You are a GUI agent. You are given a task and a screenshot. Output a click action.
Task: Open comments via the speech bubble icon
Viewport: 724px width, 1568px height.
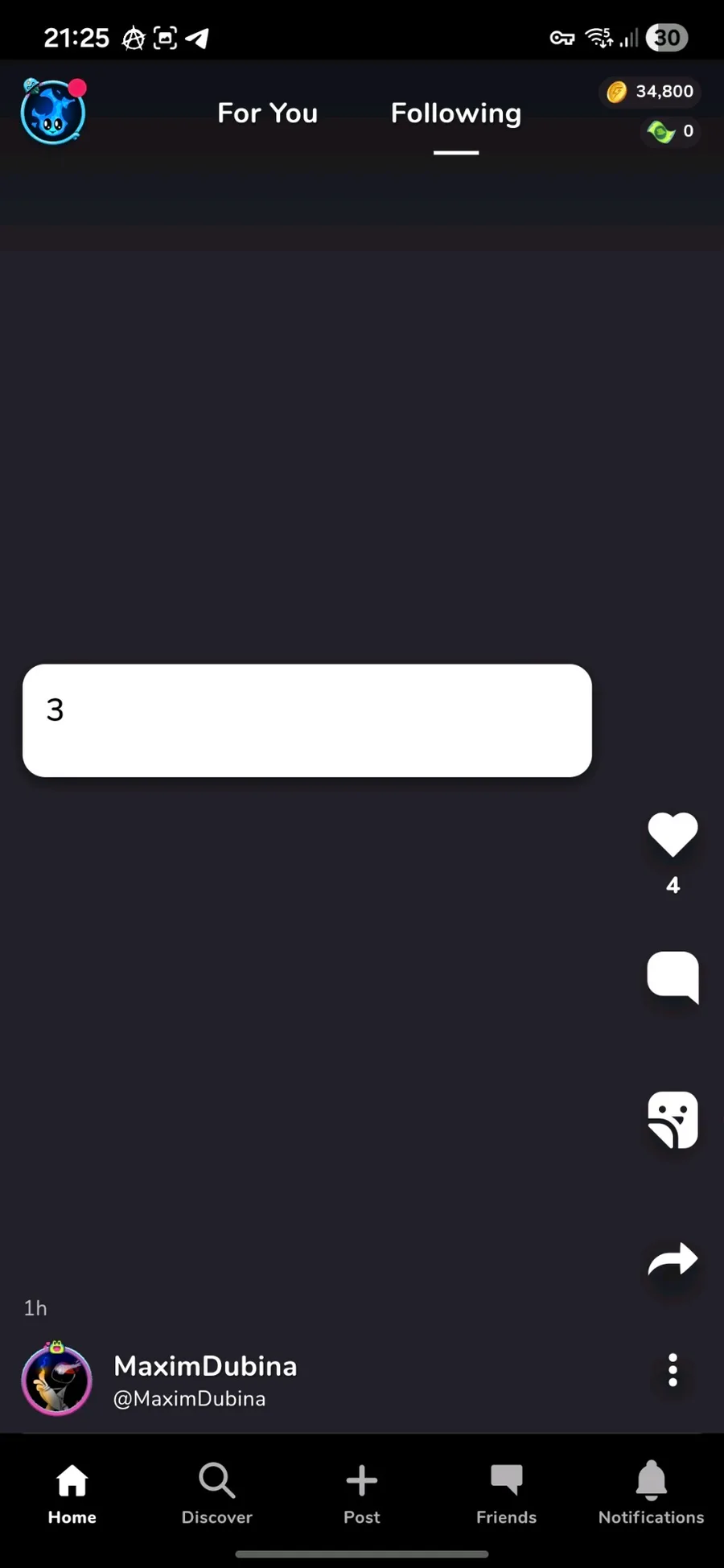[673, 977]
